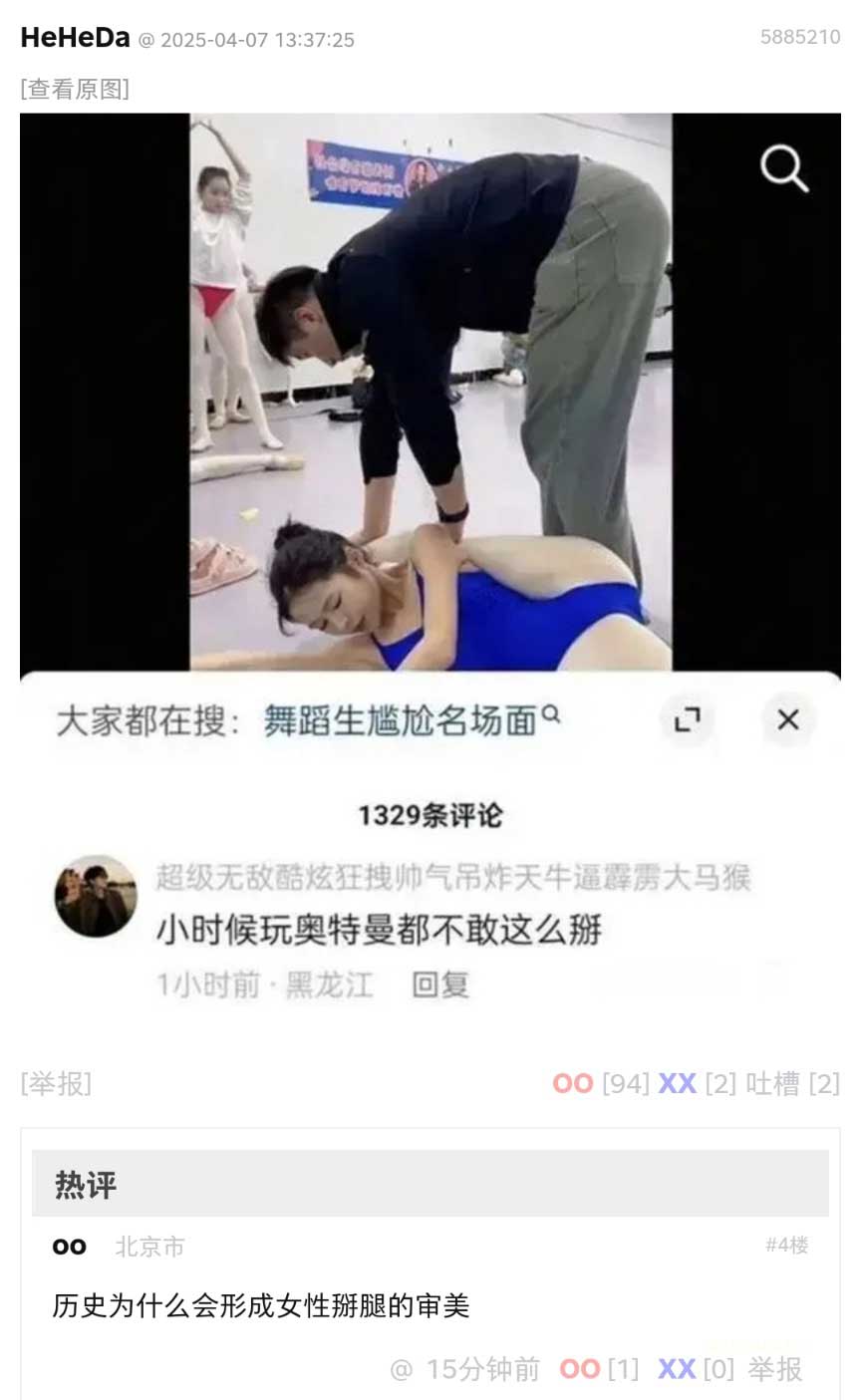Reply to the #4楼 comment with @

coord(401,1370)
